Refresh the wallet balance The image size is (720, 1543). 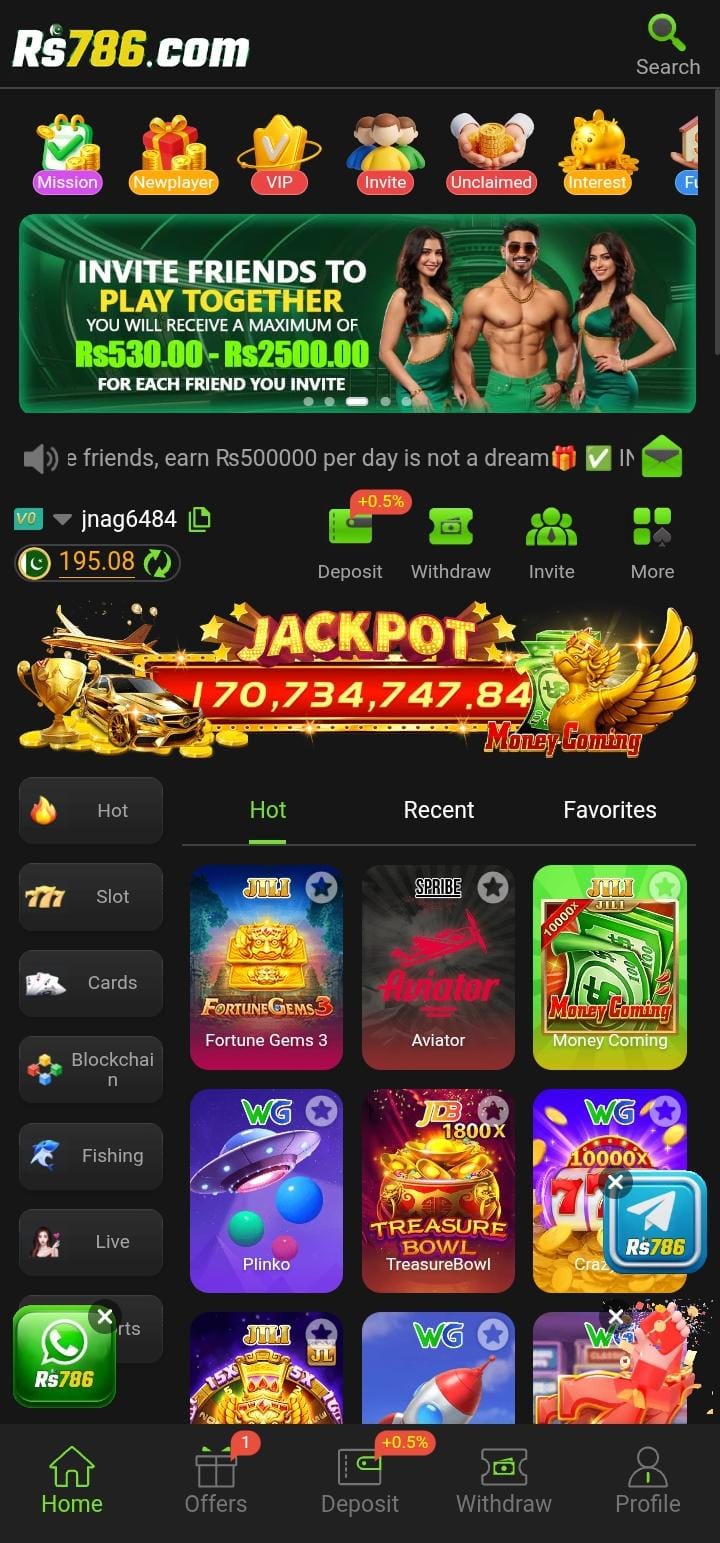[x=158, y=563]
